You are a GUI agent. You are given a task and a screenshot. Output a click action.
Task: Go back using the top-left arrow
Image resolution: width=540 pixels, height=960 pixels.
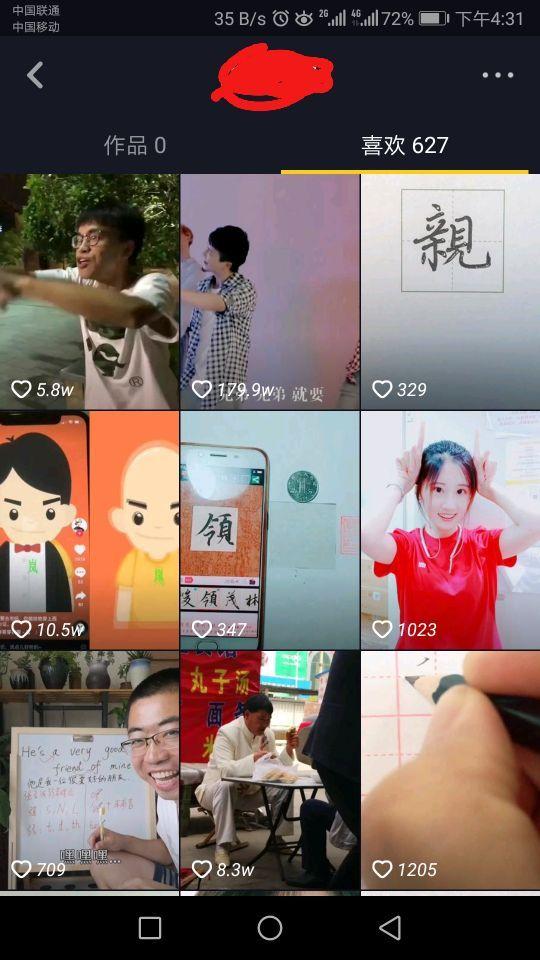pyautogui.click(x=36, y=75)
